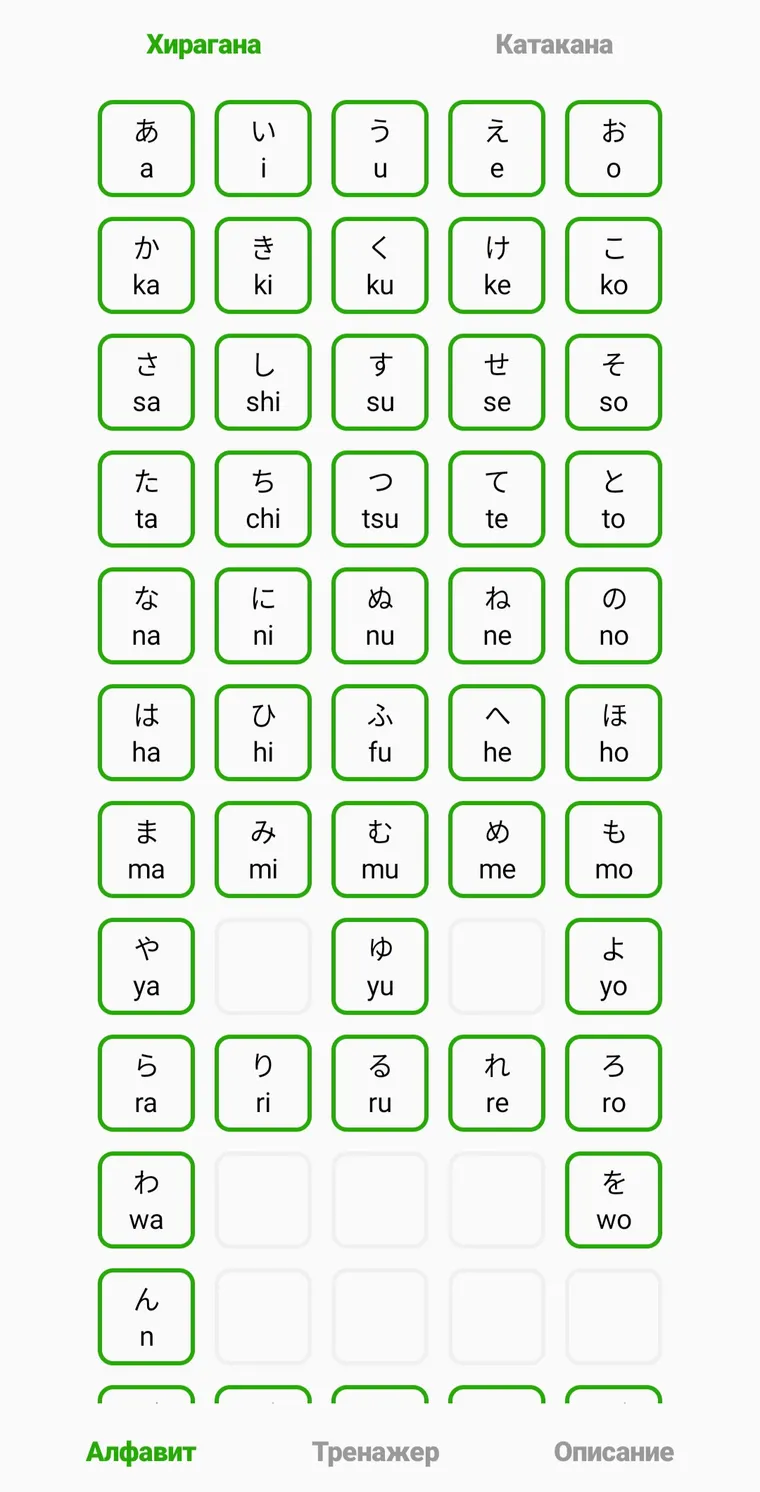Viewport: 760px width, 1492px height.
Task: Open the ん (n) character
Action: pos(146,1318)
